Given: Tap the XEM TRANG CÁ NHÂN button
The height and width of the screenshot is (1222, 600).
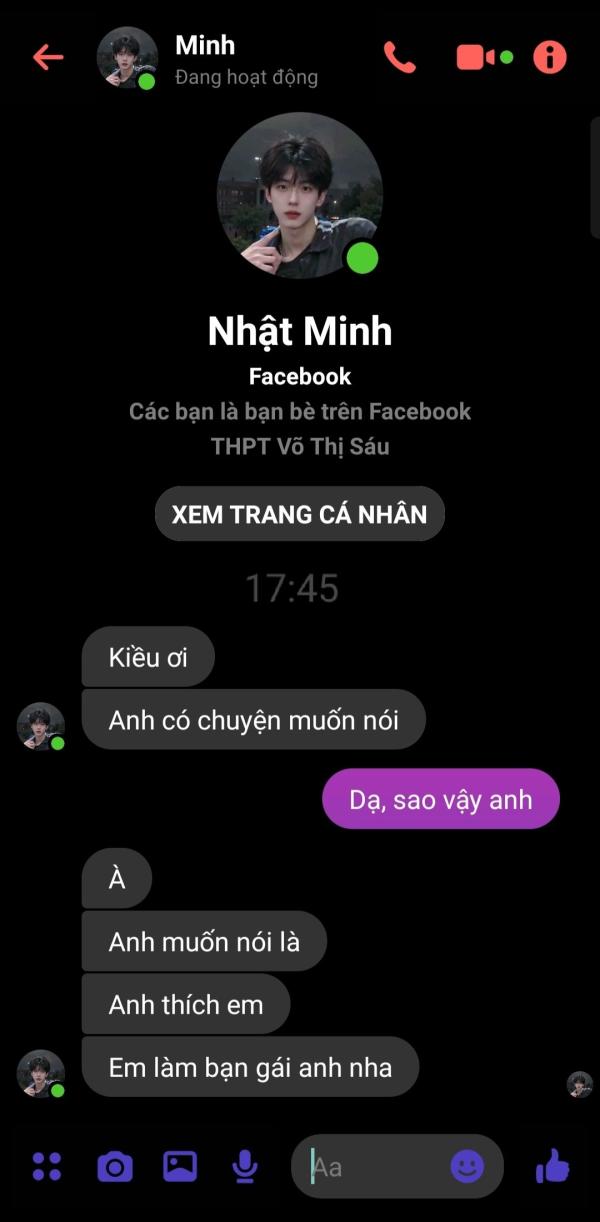Looking at the screenshot, I should [299, 515].
